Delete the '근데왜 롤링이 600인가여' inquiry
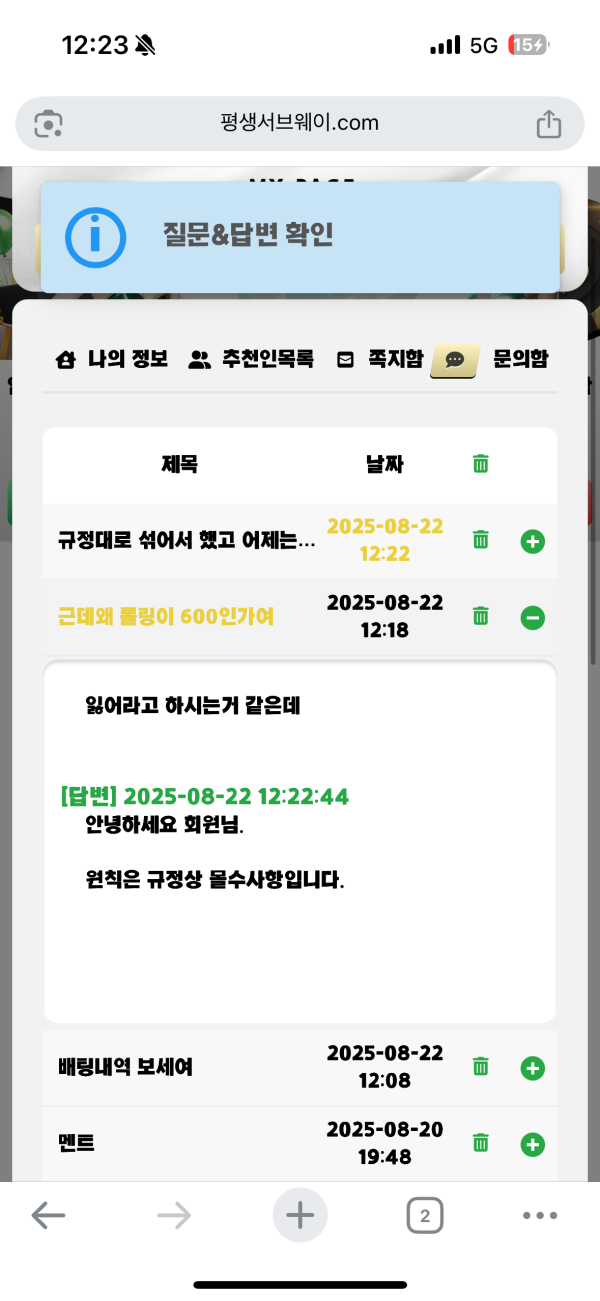 481,616
